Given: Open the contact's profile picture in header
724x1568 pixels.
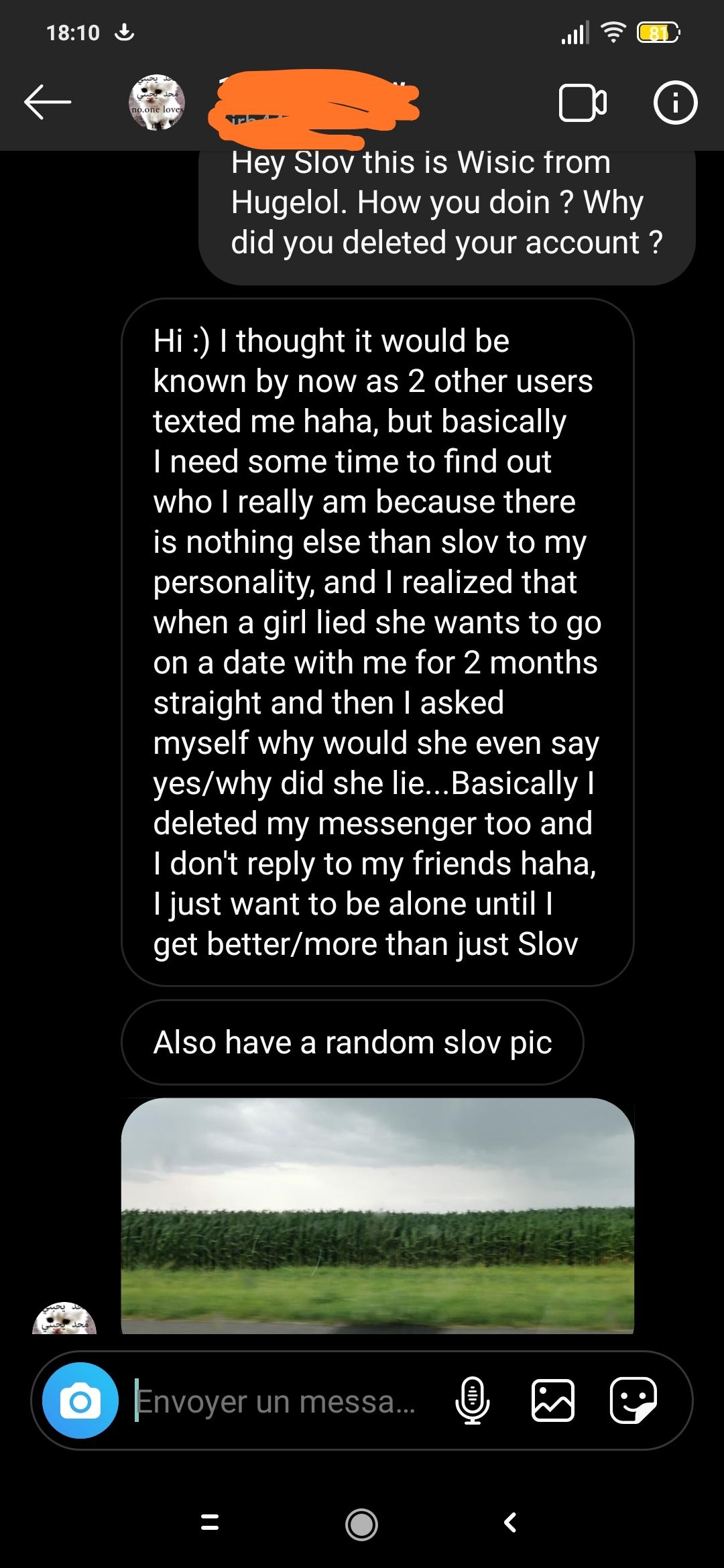Looking at the screenshot, I should pos(156,103).
